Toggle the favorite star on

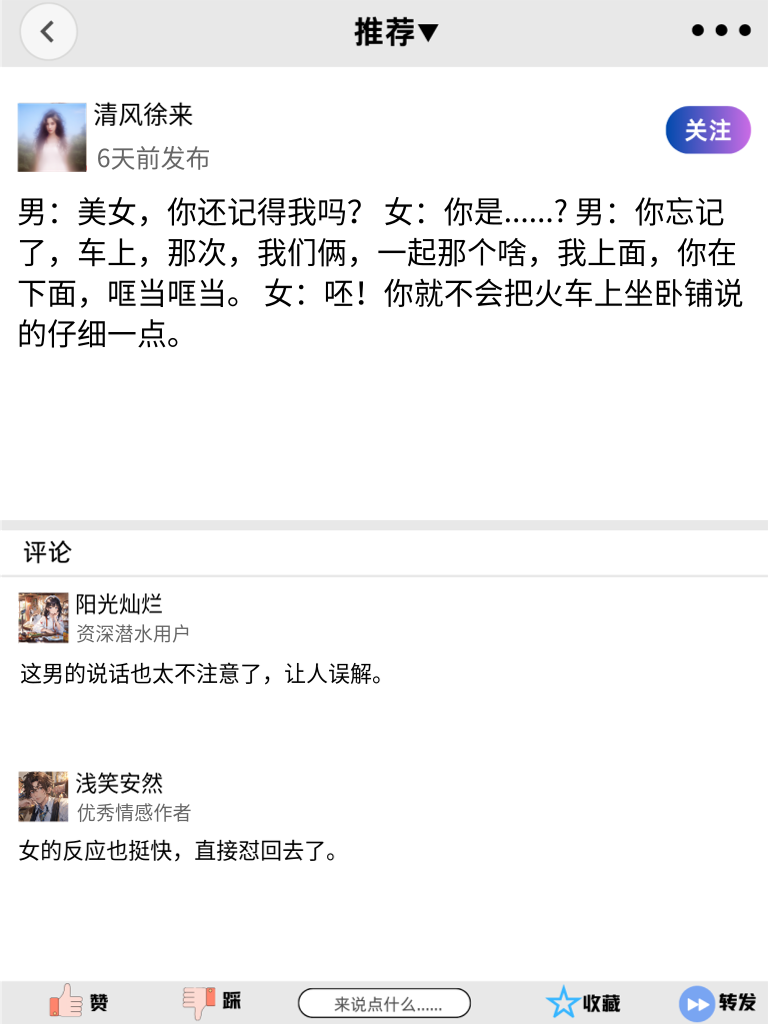[x=565, y=1001]
